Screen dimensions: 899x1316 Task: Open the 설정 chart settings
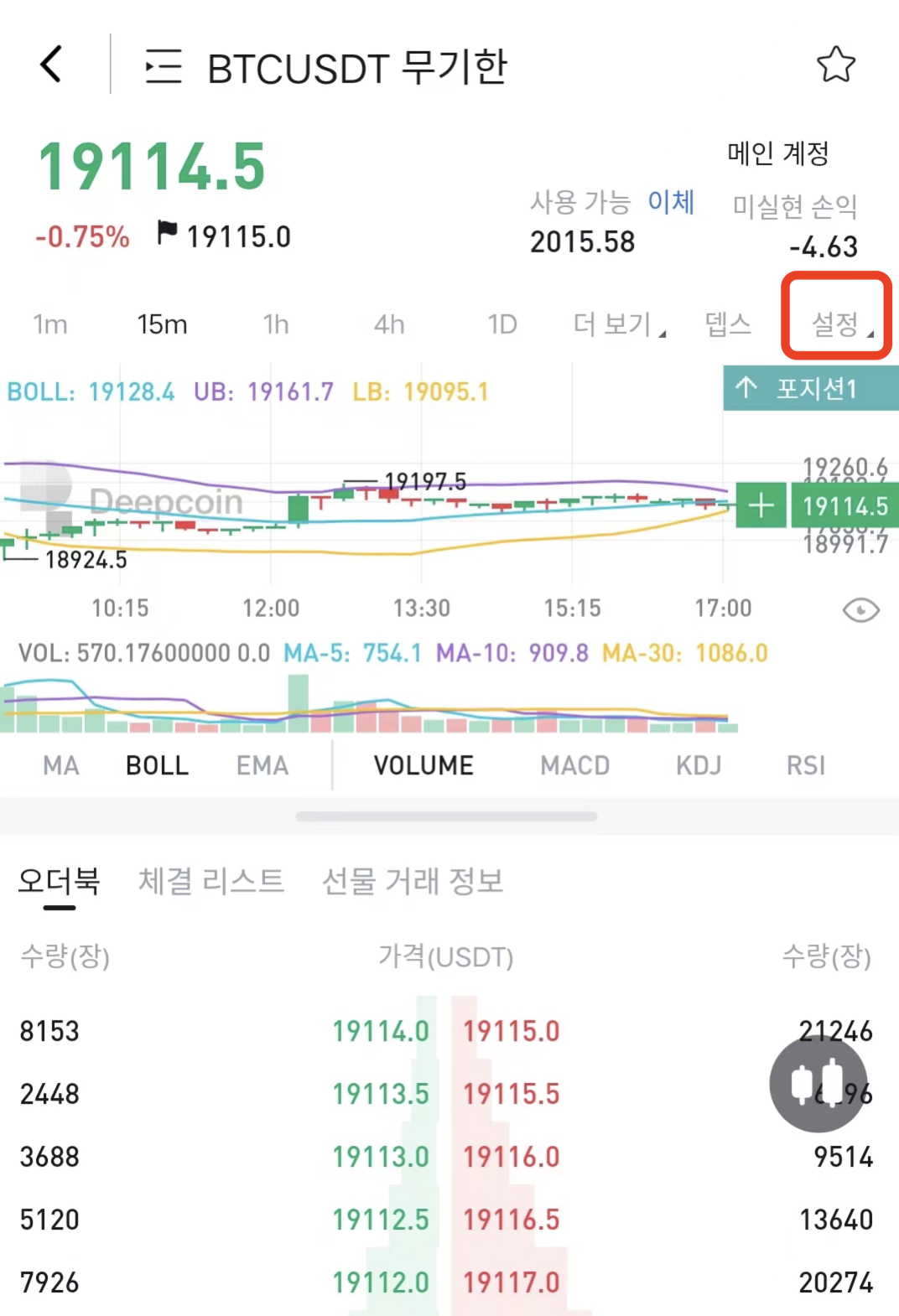coord(836,324)
